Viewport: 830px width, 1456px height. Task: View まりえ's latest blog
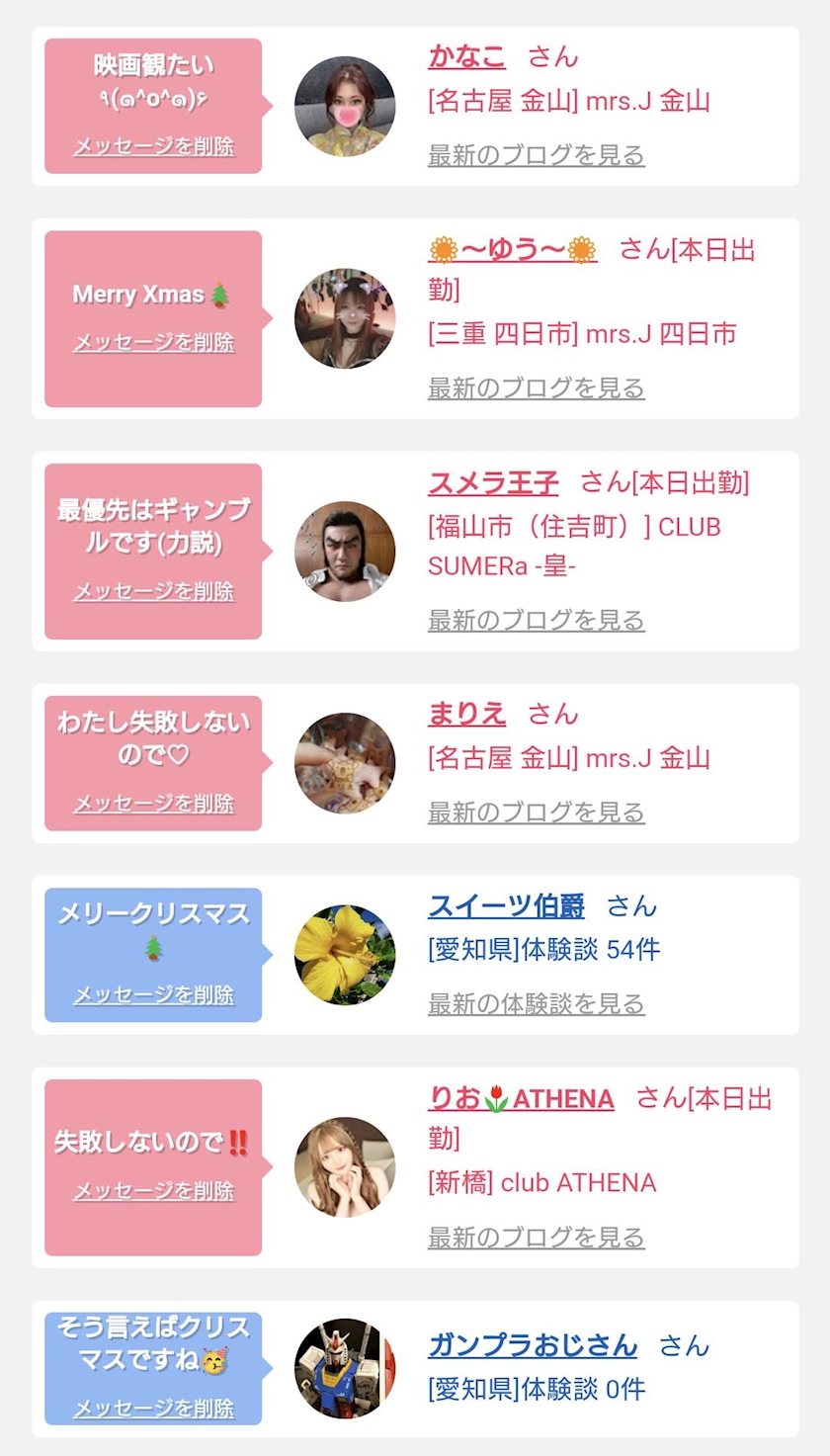537,812
